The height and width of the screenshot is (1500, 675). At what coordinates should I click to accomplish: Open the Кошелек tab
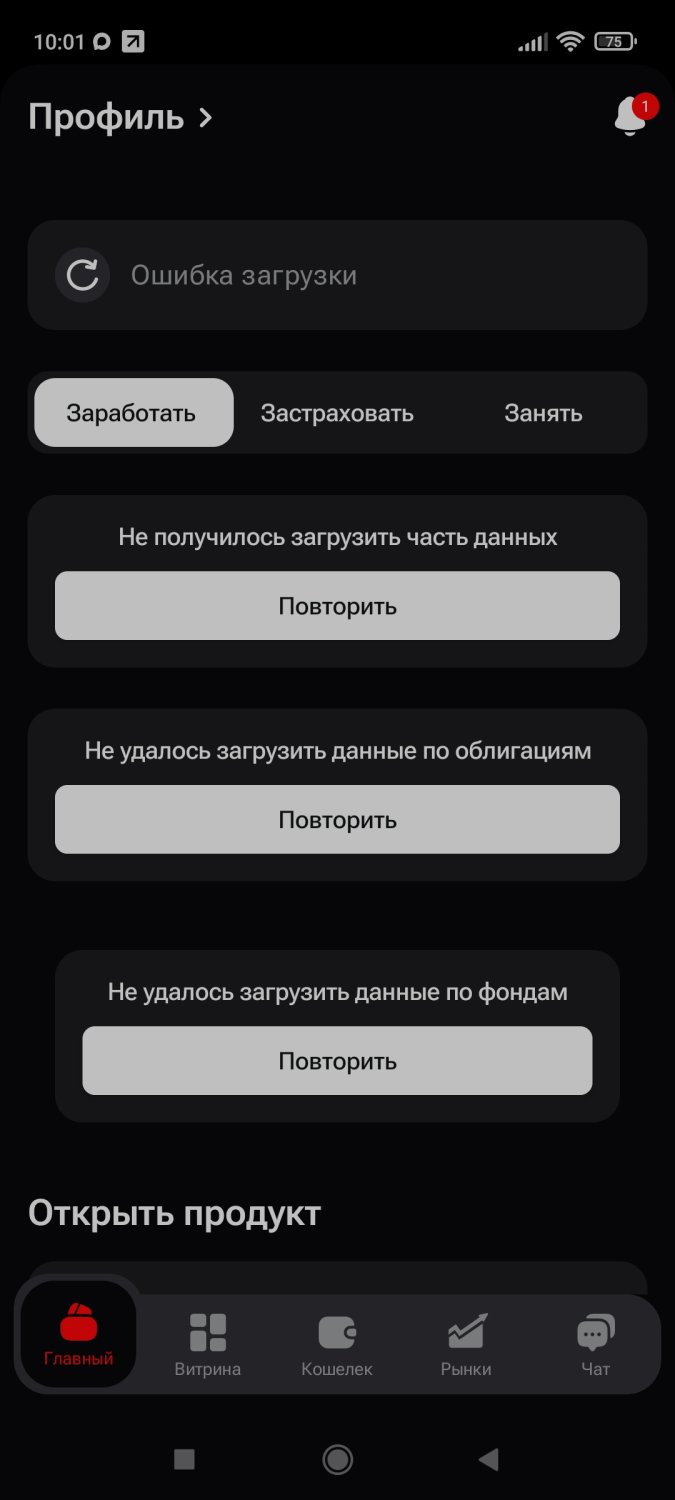click(337, 1344)
